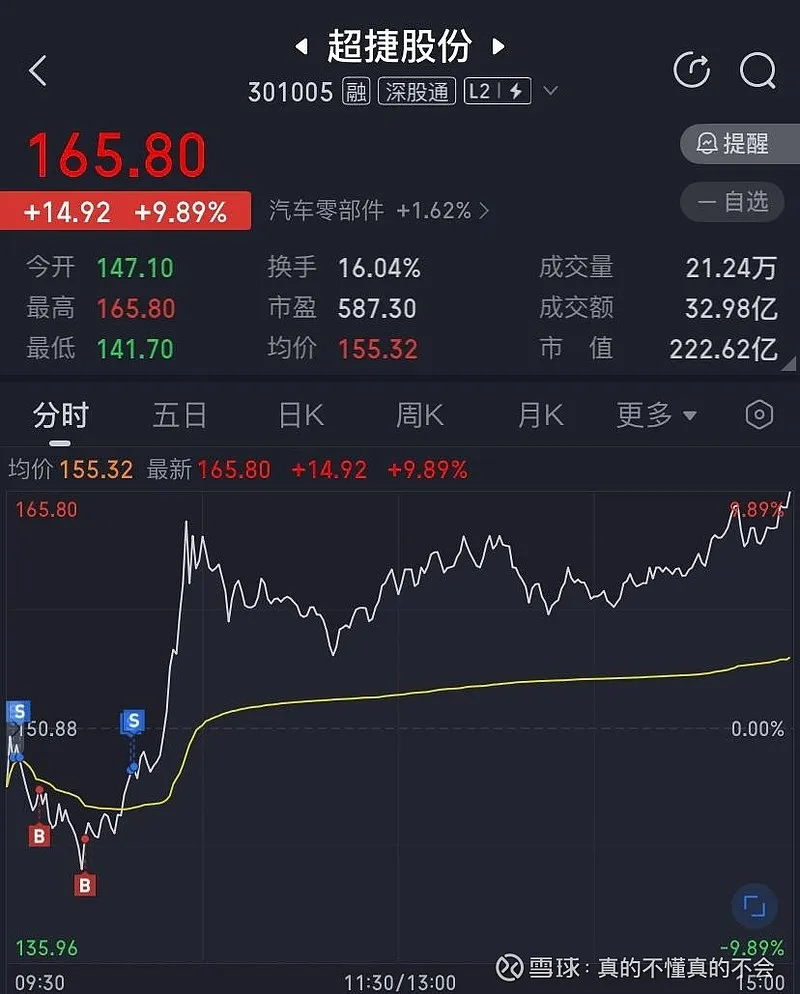Go back to the previous screen
This screenshot has height=994, width=800.
pyautogui.click(x=38, y=71)
